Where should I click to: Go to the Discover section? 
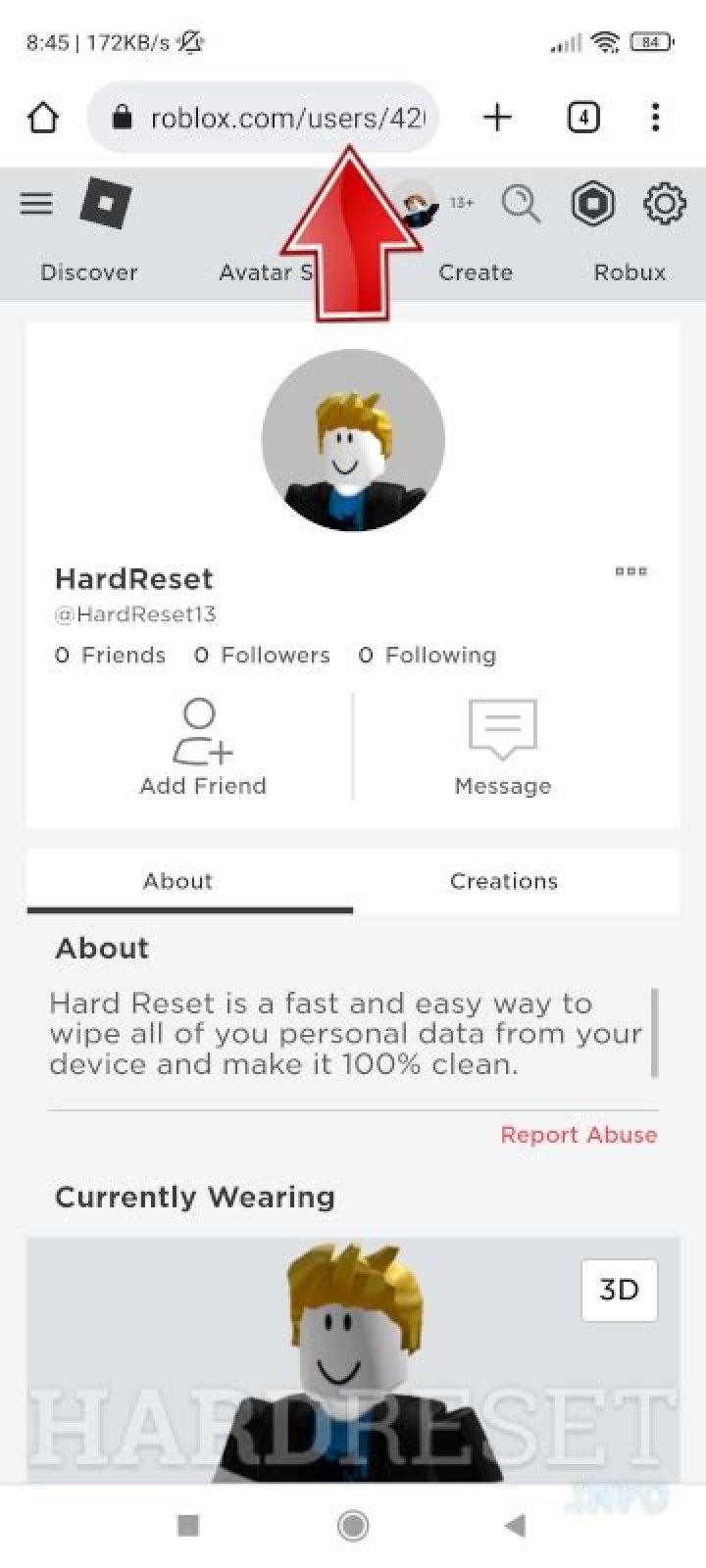[x=89, y=272]
